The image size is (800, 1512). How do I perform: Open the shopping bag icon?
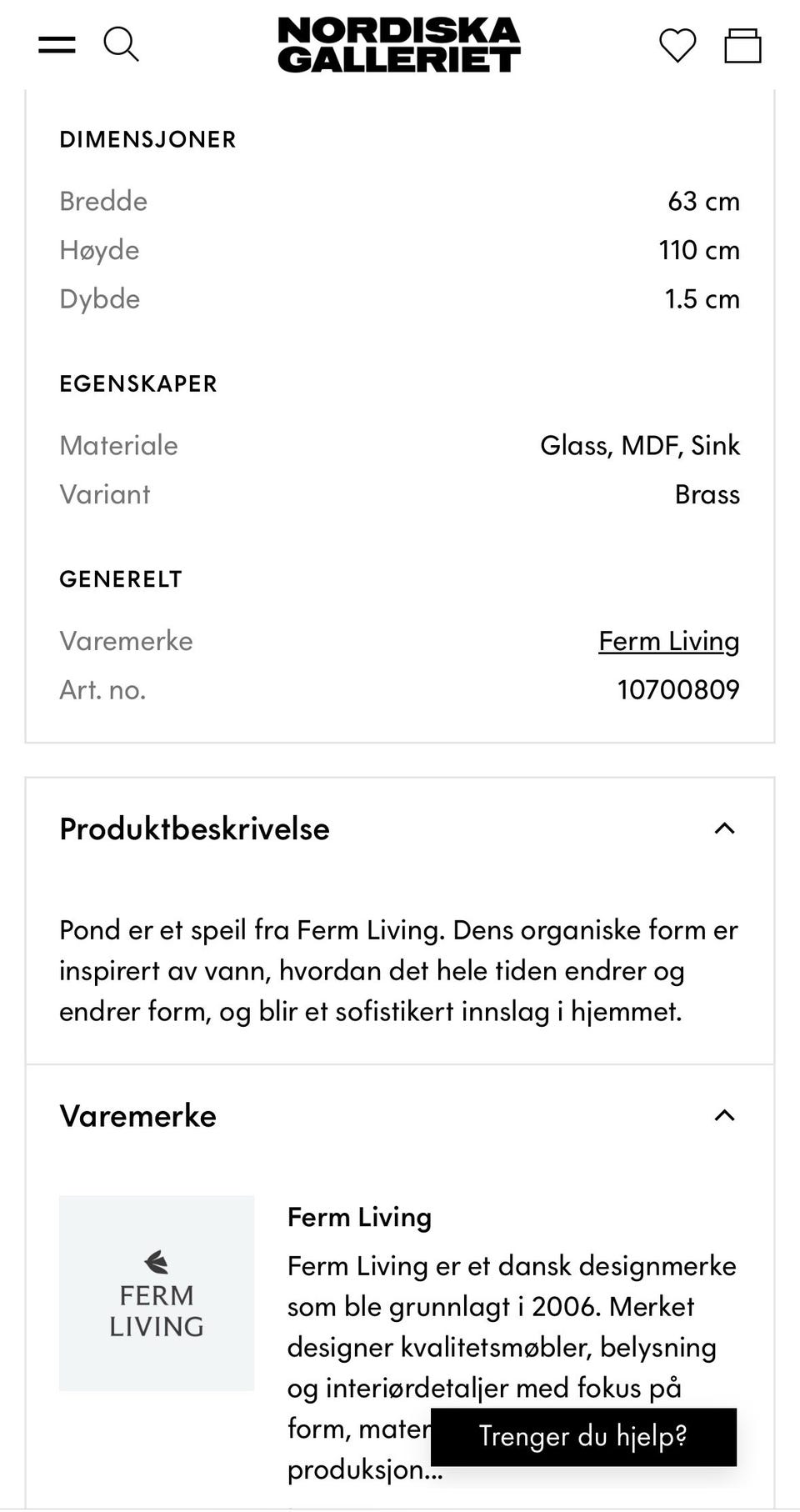point(743,45)
